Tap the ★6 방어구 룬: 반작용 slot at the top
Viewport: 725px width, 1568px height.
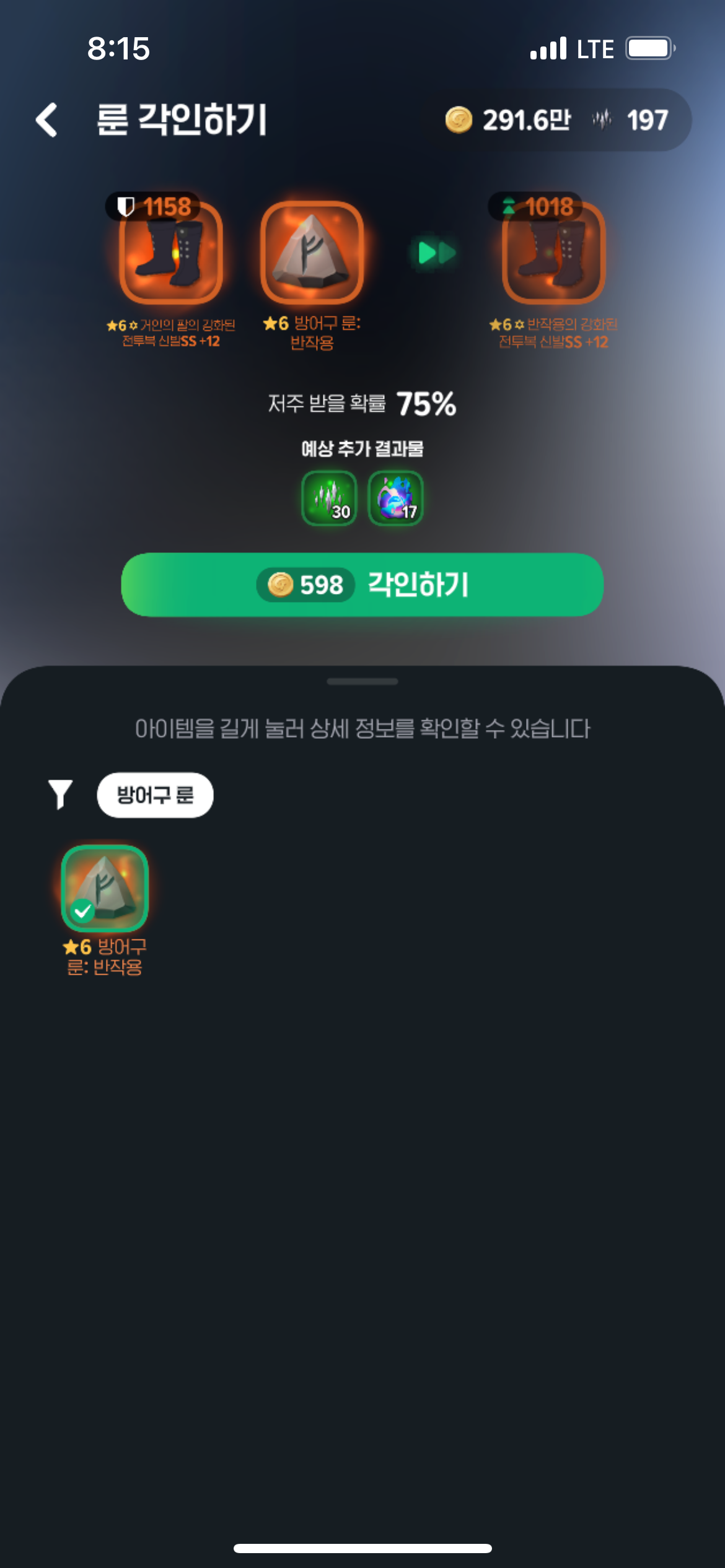click(x=312, y=252)
